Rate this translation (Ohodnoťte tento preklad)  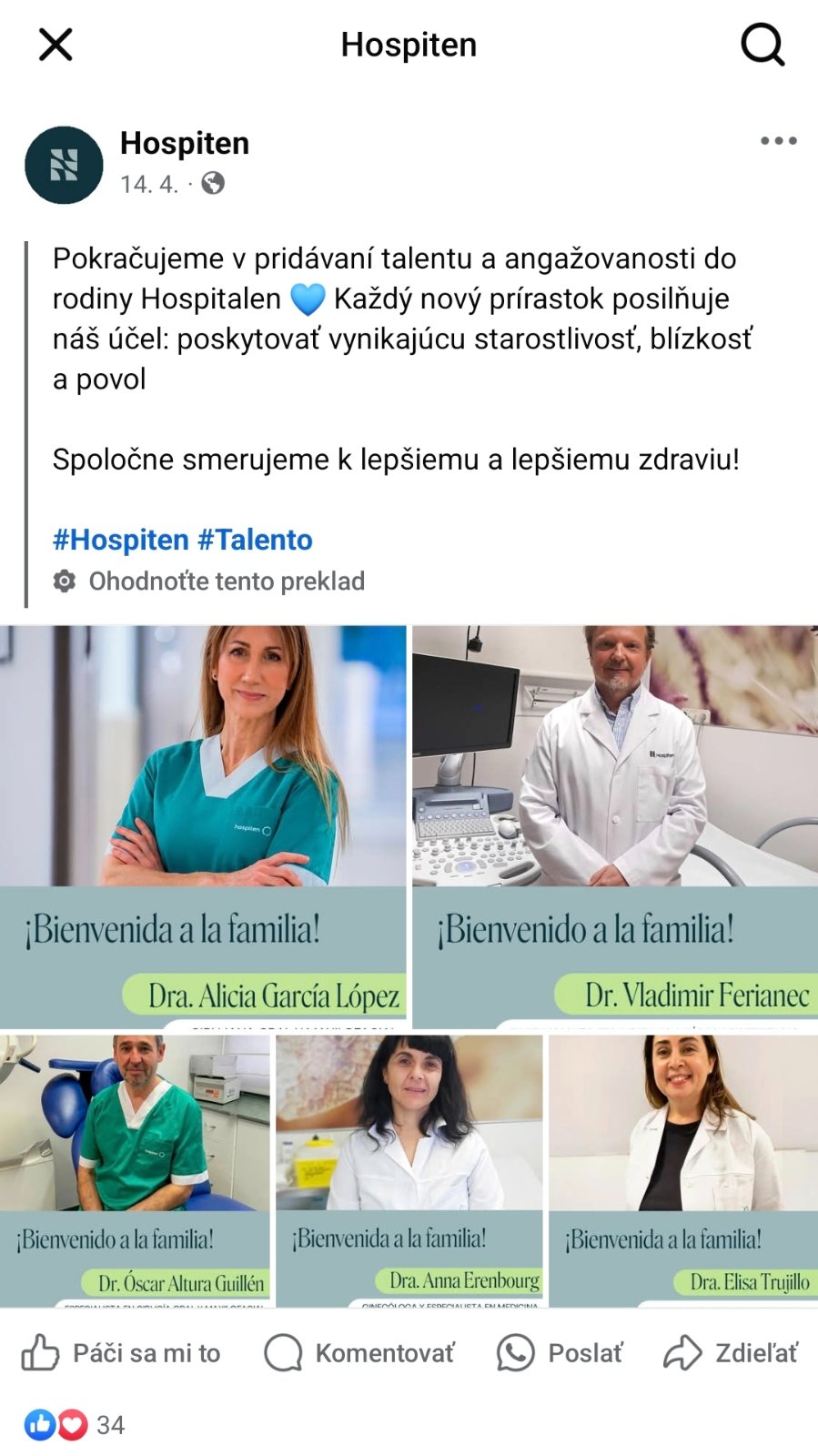pos(226,581)
